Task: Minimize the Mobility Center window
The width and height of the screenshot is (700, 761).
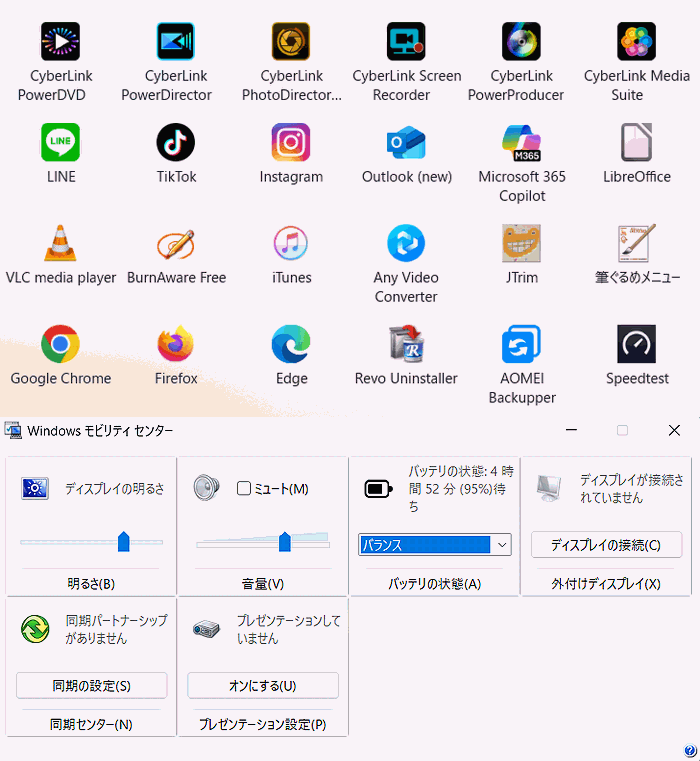Action: pos(571,430)
